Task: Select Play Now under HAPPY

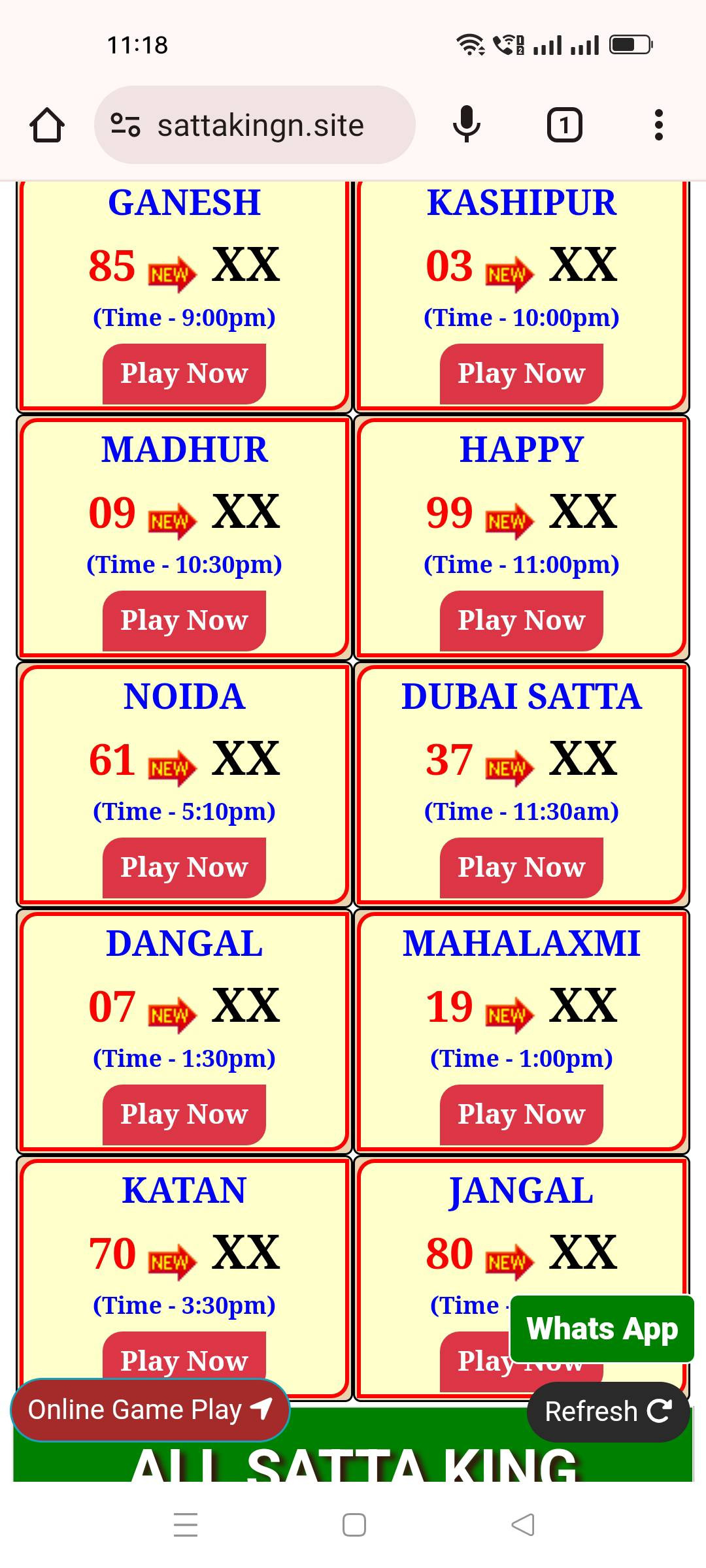Action: pos(521,621)
